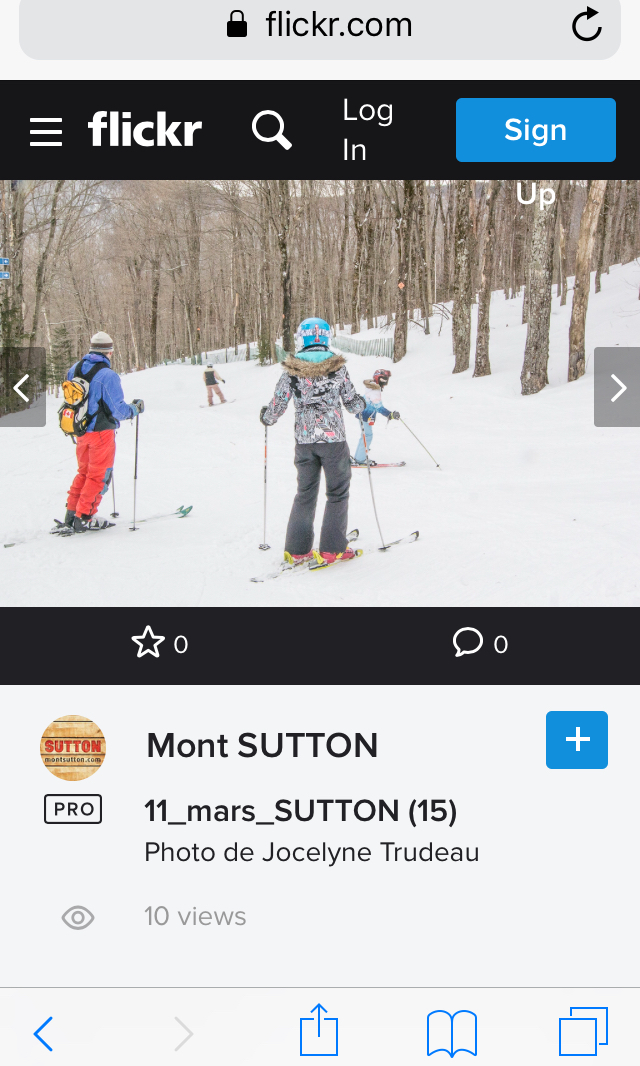Open the Mont SUTTON profile name link
Screen dimensions: 640x1066
pyautogui.click(x=262, y=745)
